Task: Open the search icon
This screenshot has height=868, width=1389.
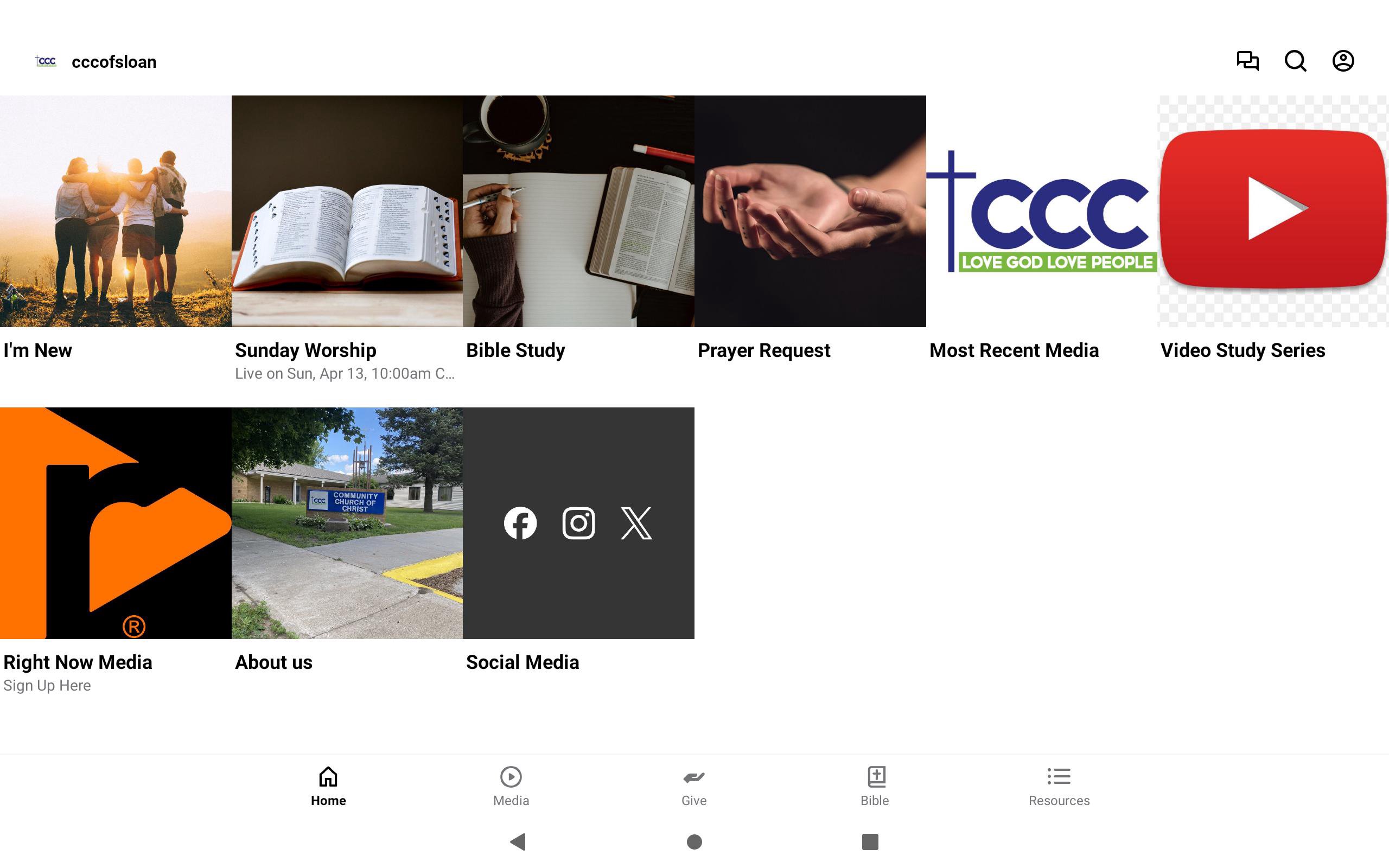Action: click(1295, 61)
